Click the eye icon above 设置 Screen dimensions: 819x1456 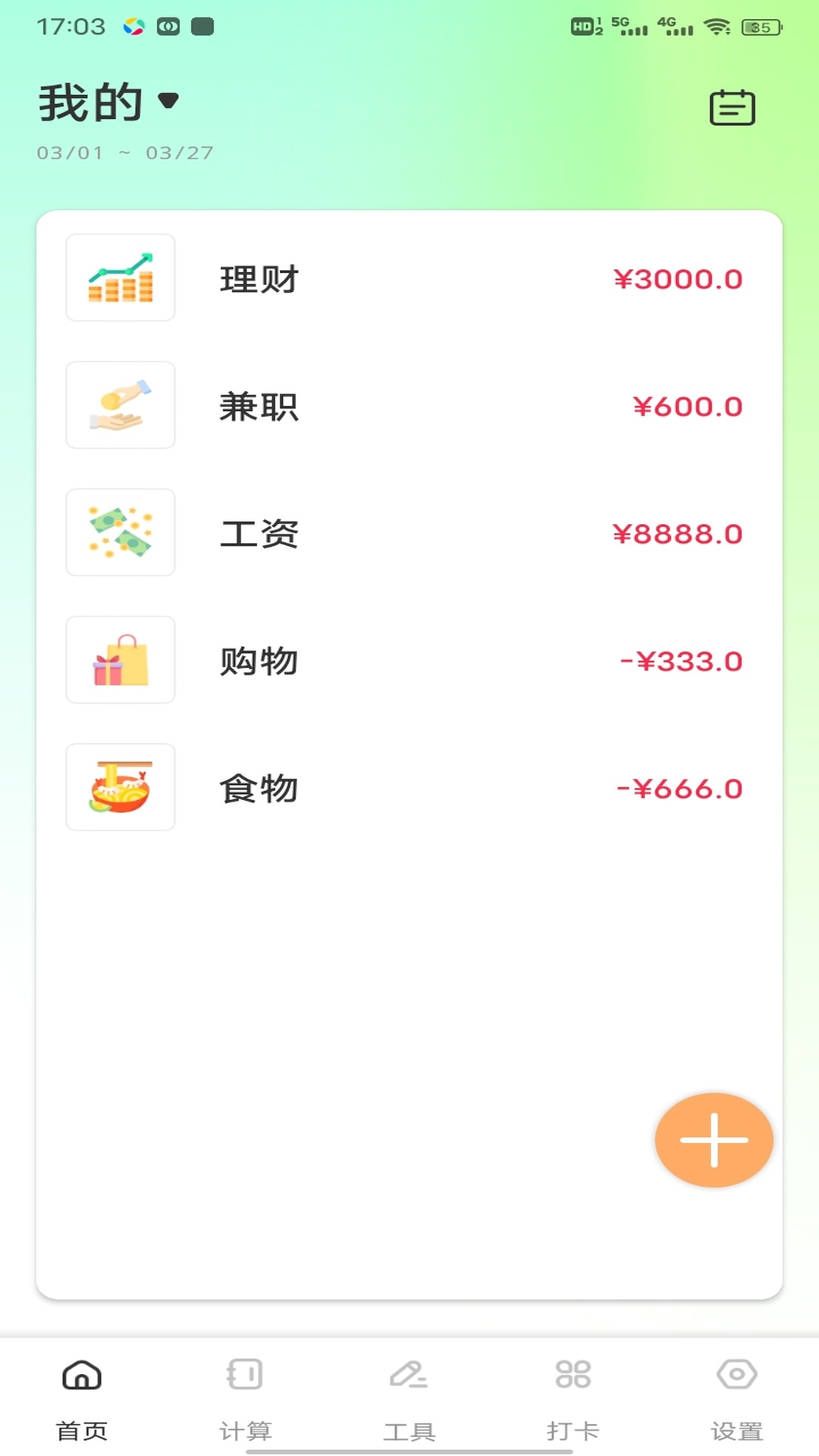point(736,1376)
